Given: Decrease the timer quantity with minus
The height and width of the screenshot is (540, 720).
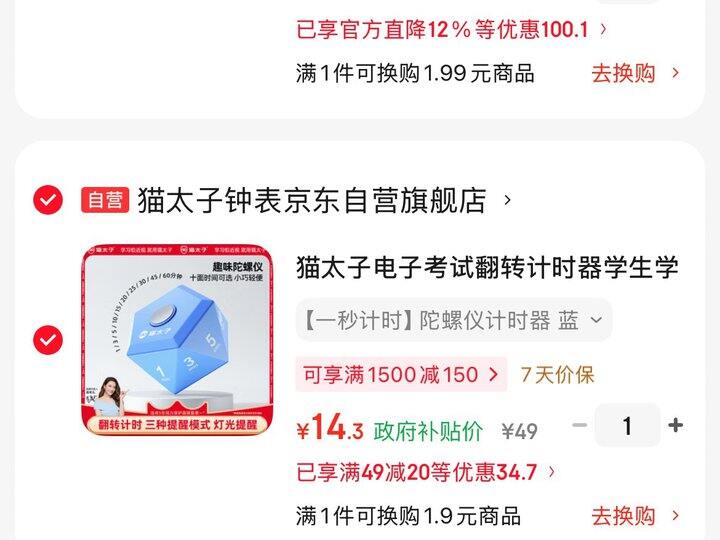Looking at the screenshot, I should pyautogui.click(x=580, y=425).
